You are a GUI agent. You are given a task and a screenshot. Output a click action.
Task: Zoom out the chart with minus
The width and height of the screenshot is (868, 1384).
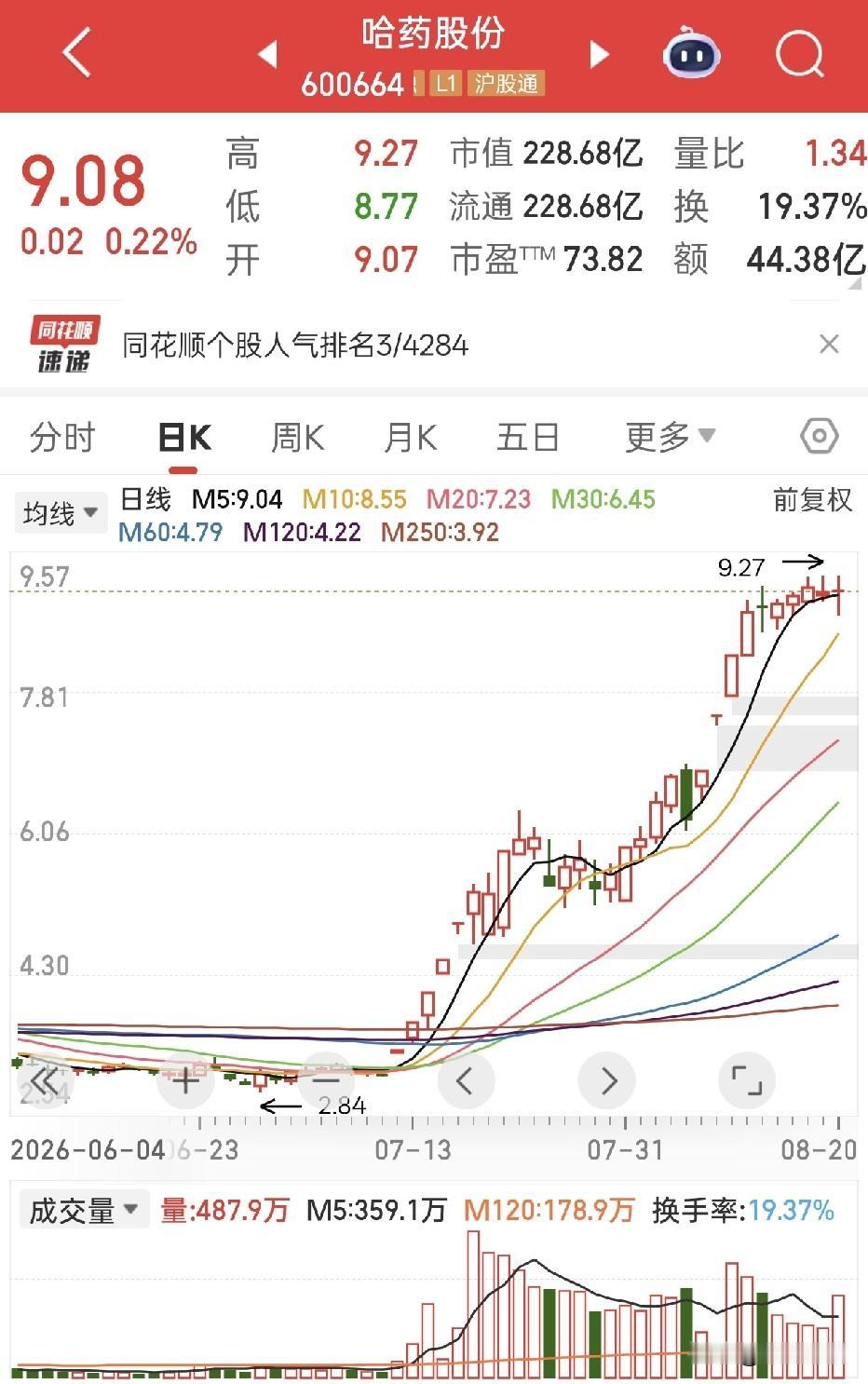click(325, 1080)
